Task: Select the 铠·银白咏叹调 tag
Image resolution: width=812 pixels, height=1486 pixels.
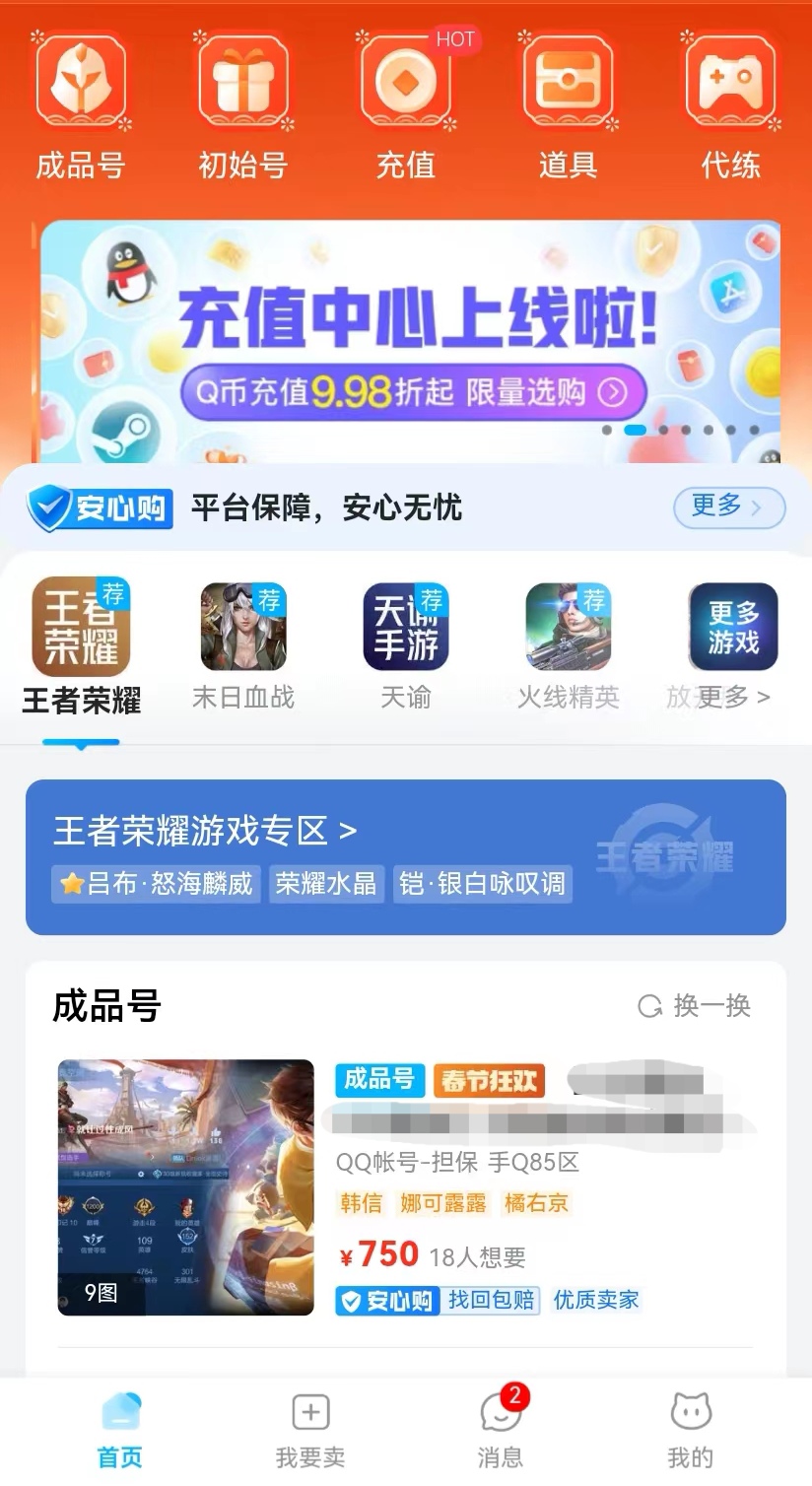Action: 482,884
